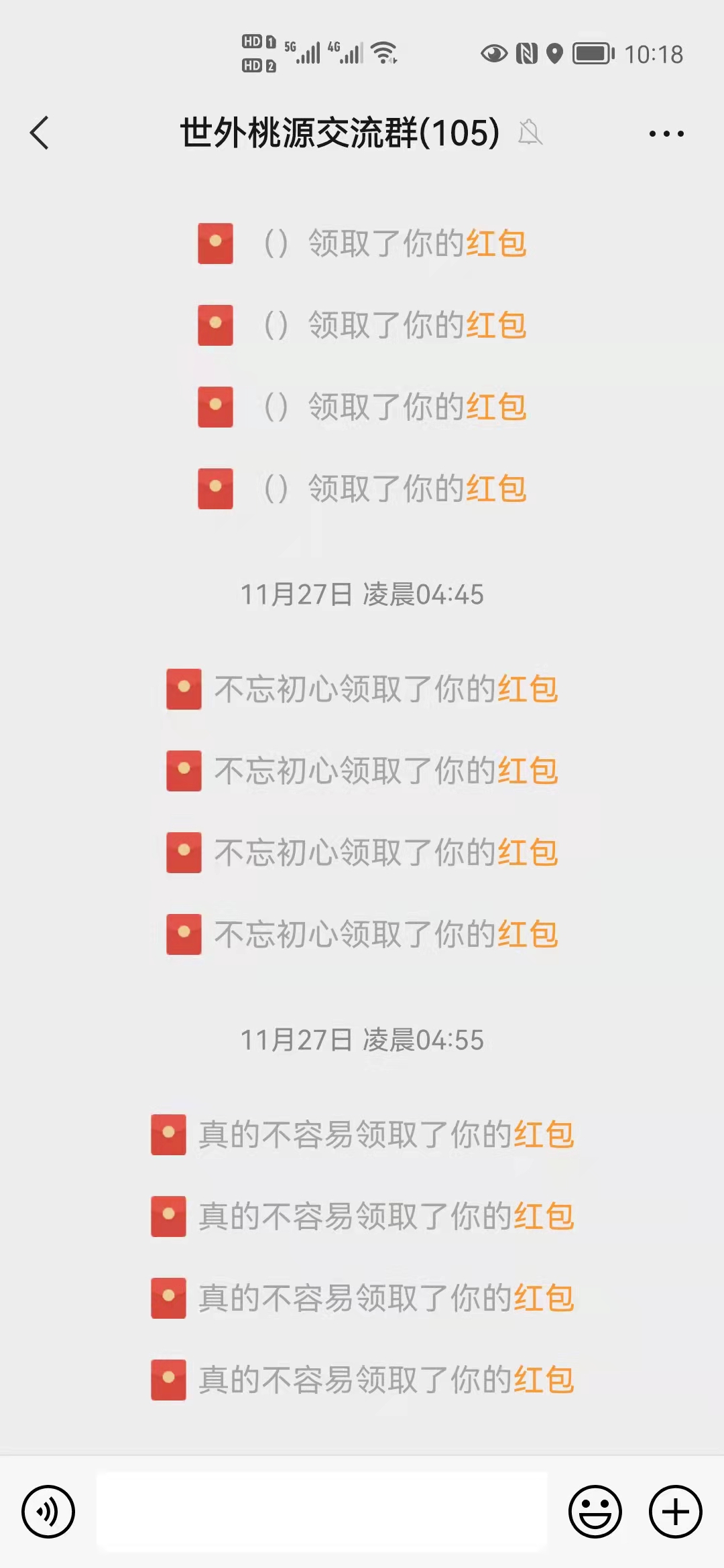Open the plus attachments menu
The image size is (724, 1568).
675,1511
